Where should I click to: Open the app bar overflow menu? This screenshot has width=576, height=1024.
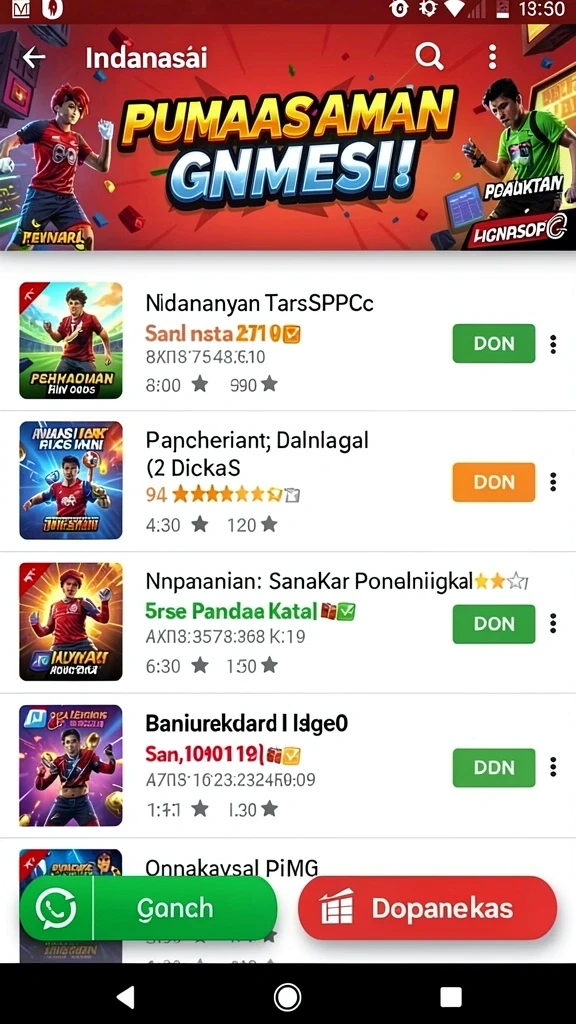click(492, 57)
